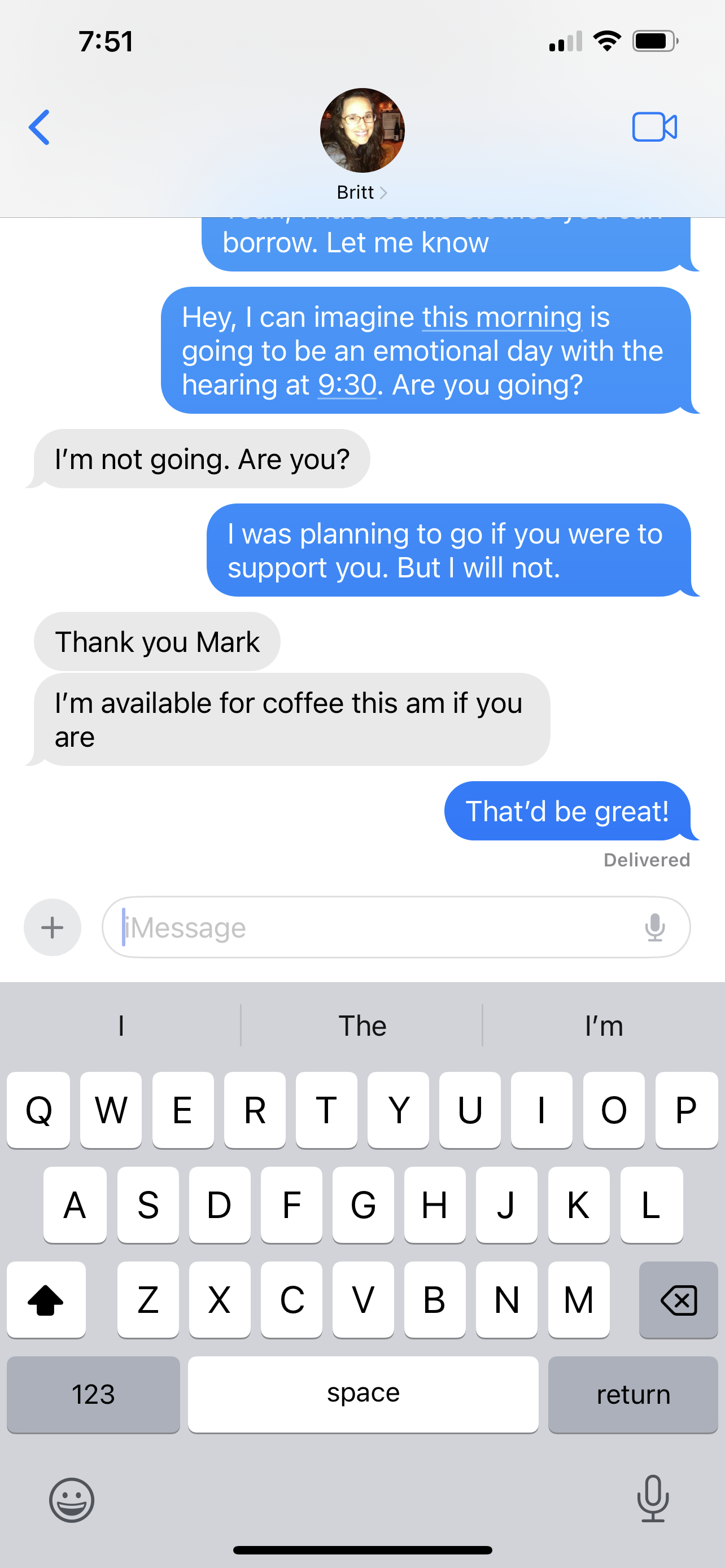Tap the return key
725x1568 pixels.
point(633,1394)
